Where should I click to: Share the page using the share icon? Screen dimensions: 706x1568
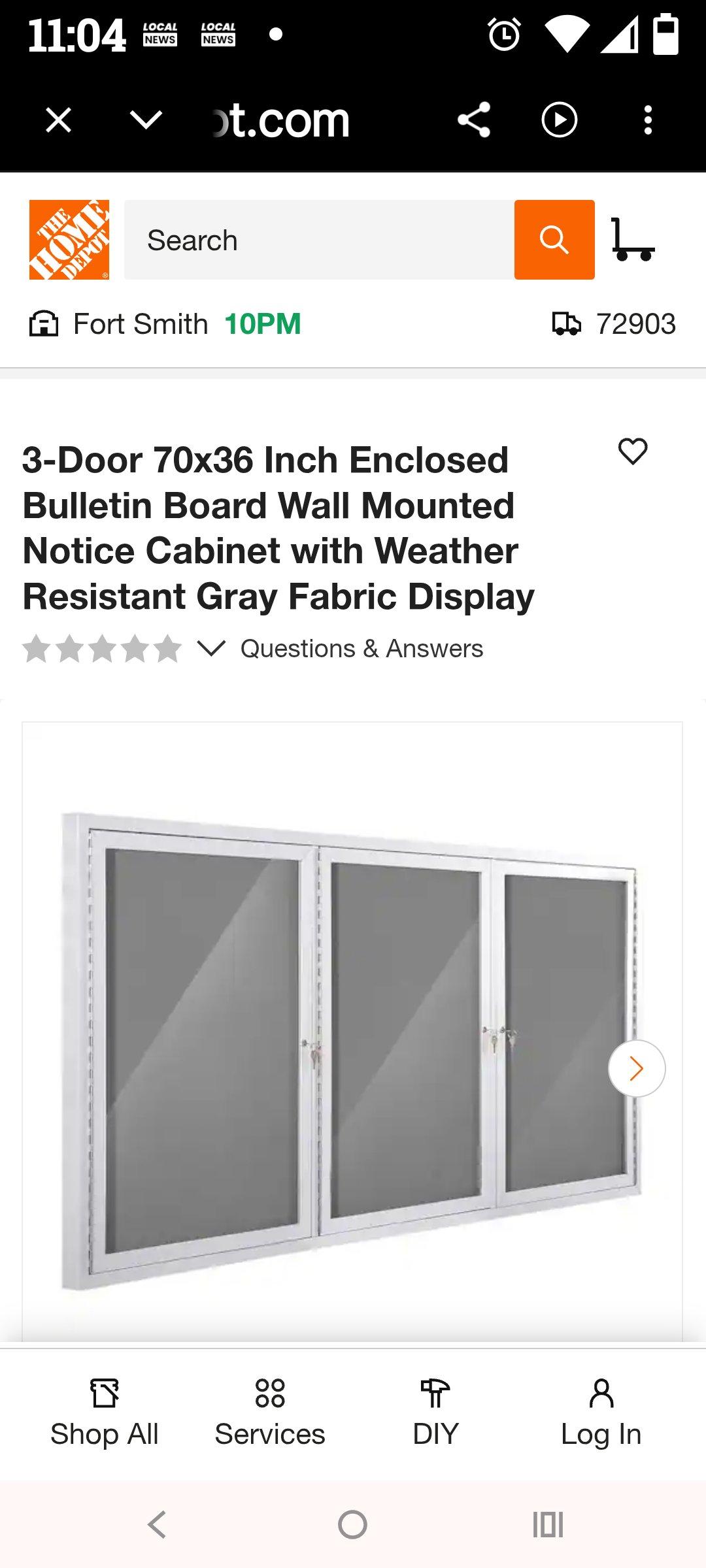475,119
